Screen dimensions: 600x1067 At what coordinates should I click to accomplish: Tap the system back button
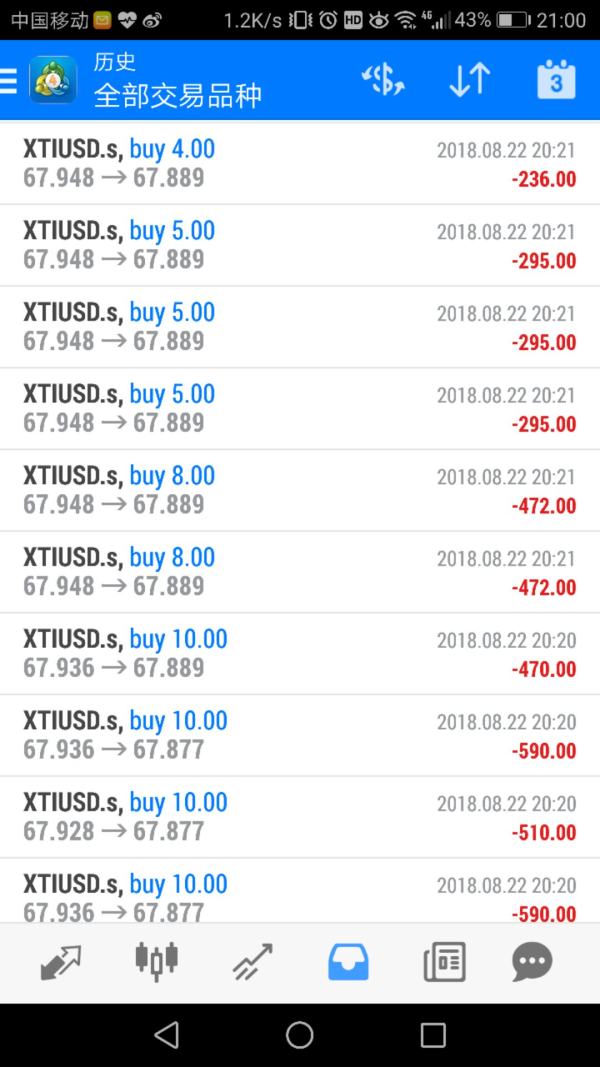pos(167,1035)
